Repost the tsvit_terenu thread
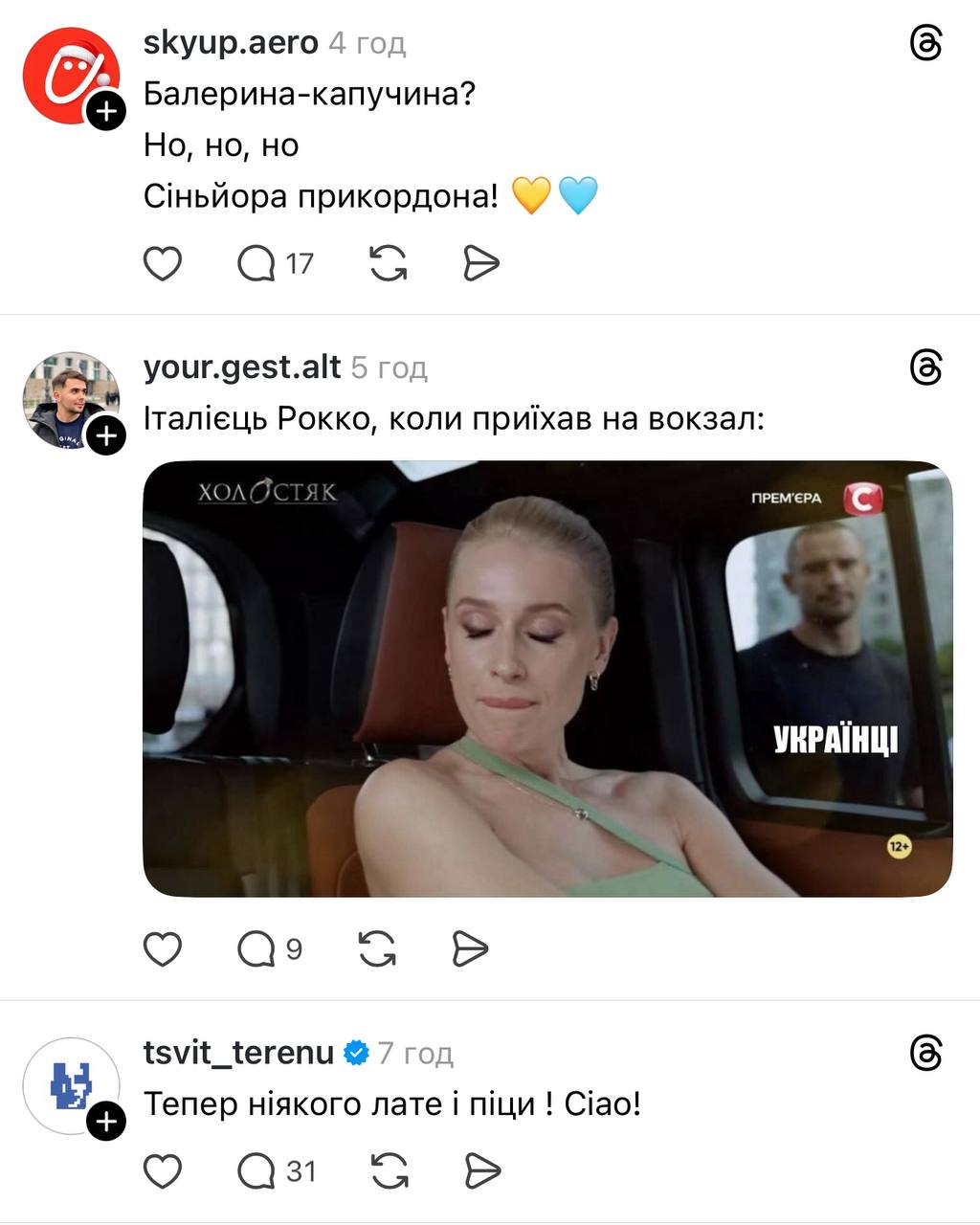 pyautogui.click(x=389, y=1170)
